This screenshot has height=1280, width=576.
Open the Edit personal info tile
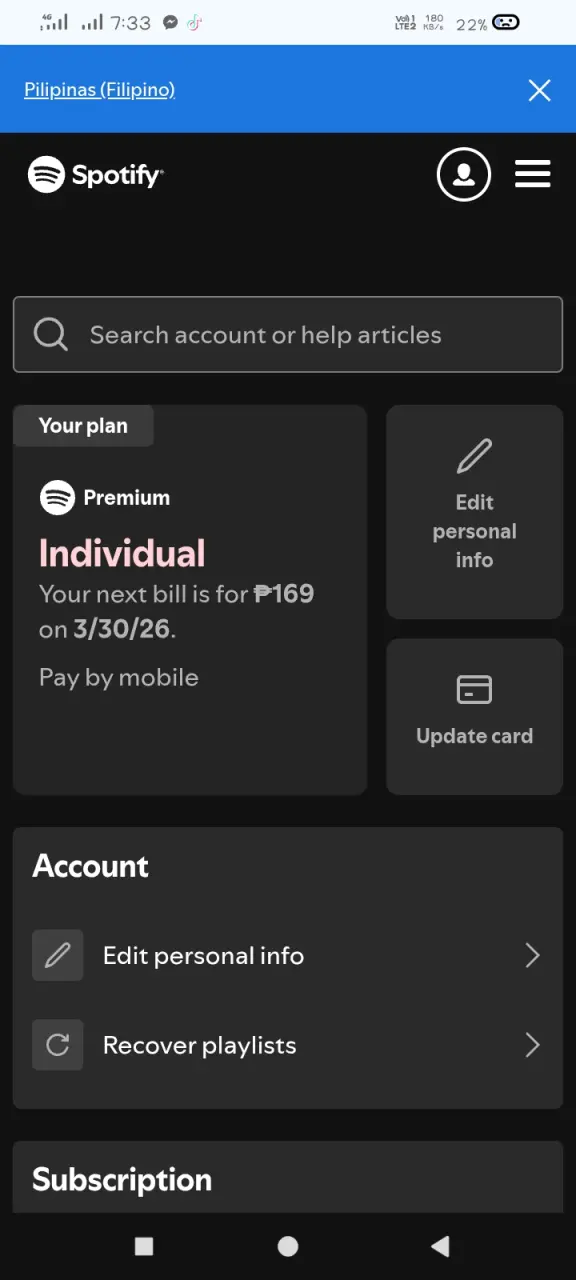pyautogui.click(x=475, y=512)
